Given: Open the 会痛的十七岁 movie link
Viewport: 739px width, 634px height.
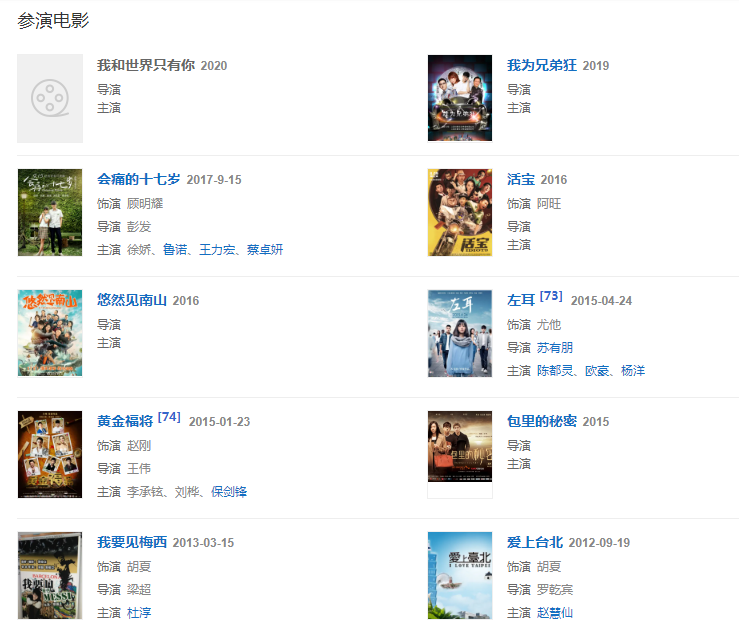Looking at the screenshot, I should [138, 180].
